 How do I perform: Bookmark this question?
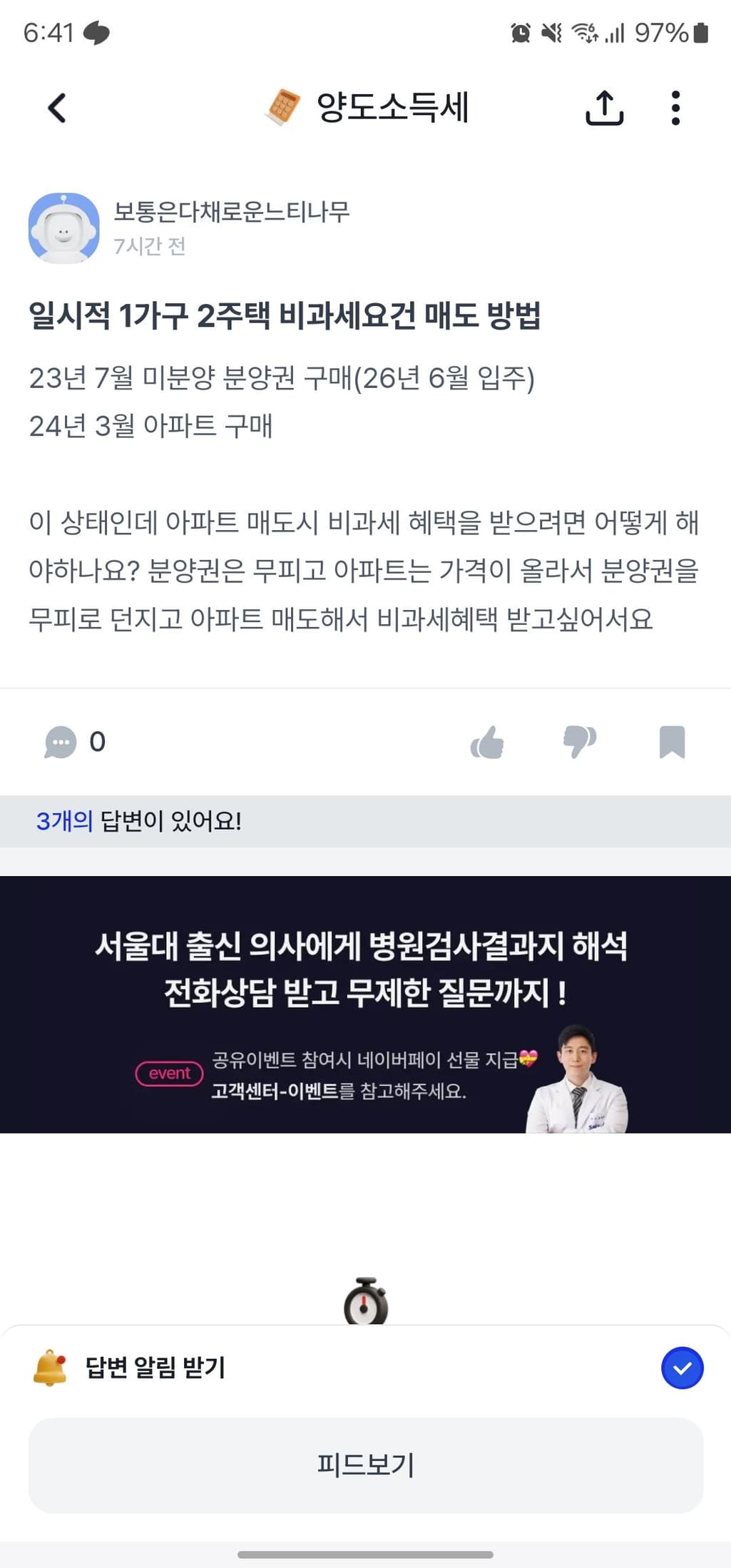click(x=672, y=743)
